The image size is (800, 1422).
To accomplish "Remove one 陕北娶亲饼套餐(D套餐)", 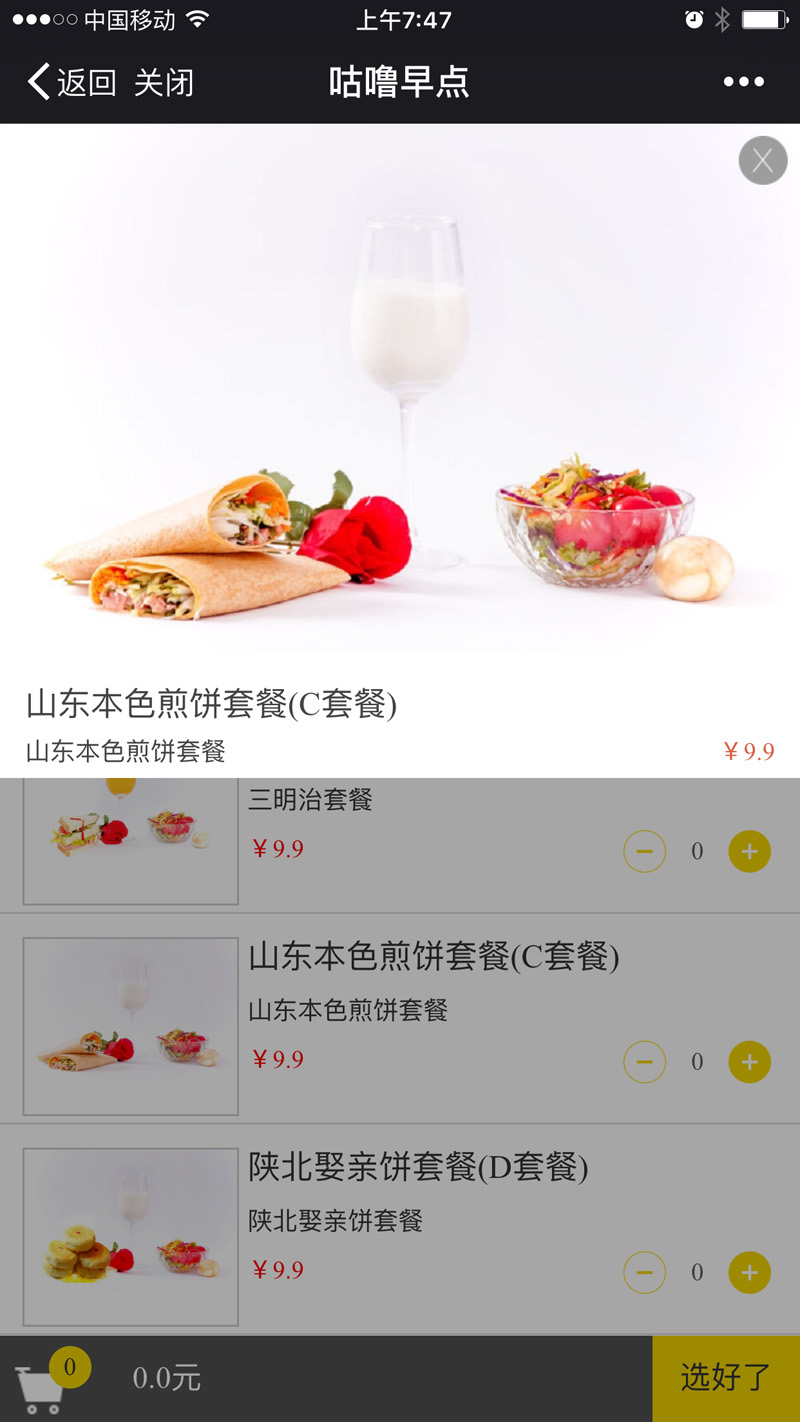I will click(x=644, y=1273).
